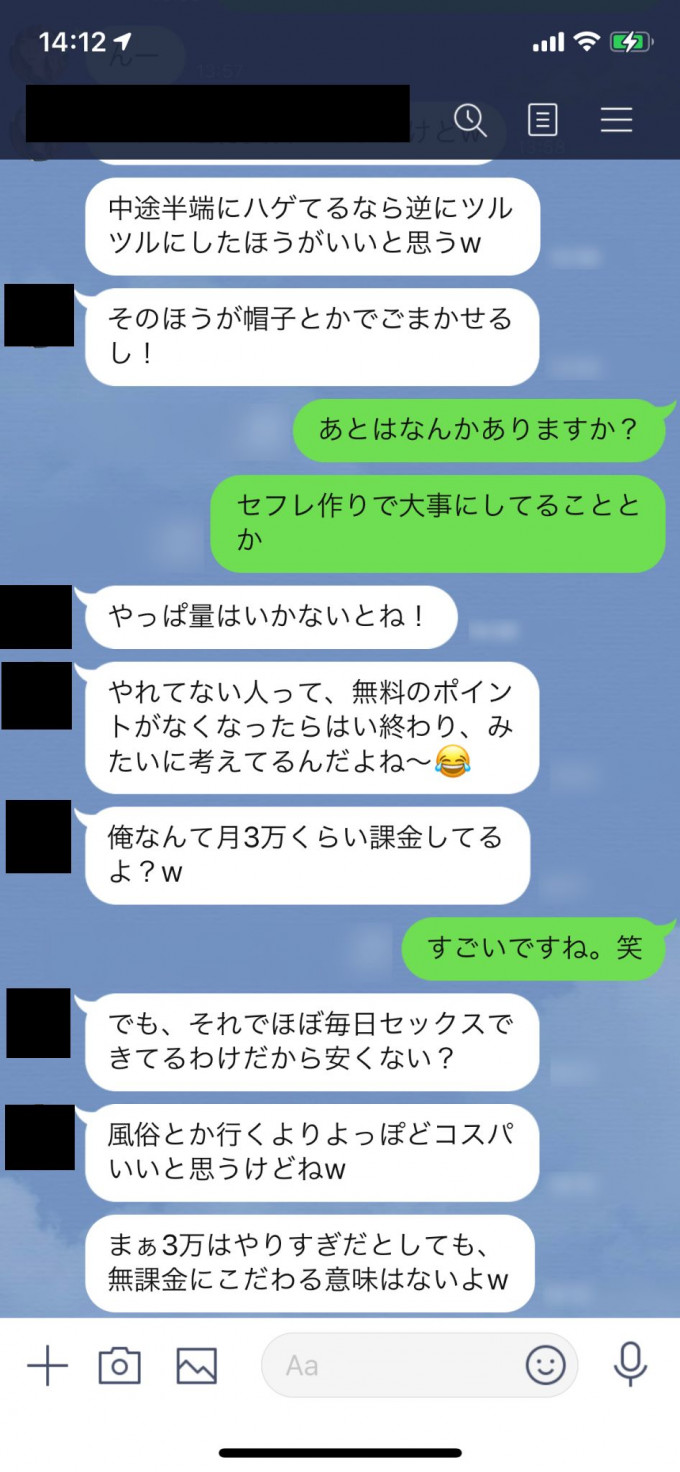The image size is (680, 1472).
Task: Focus the Aa message input field
Action: coord(390,1365)
